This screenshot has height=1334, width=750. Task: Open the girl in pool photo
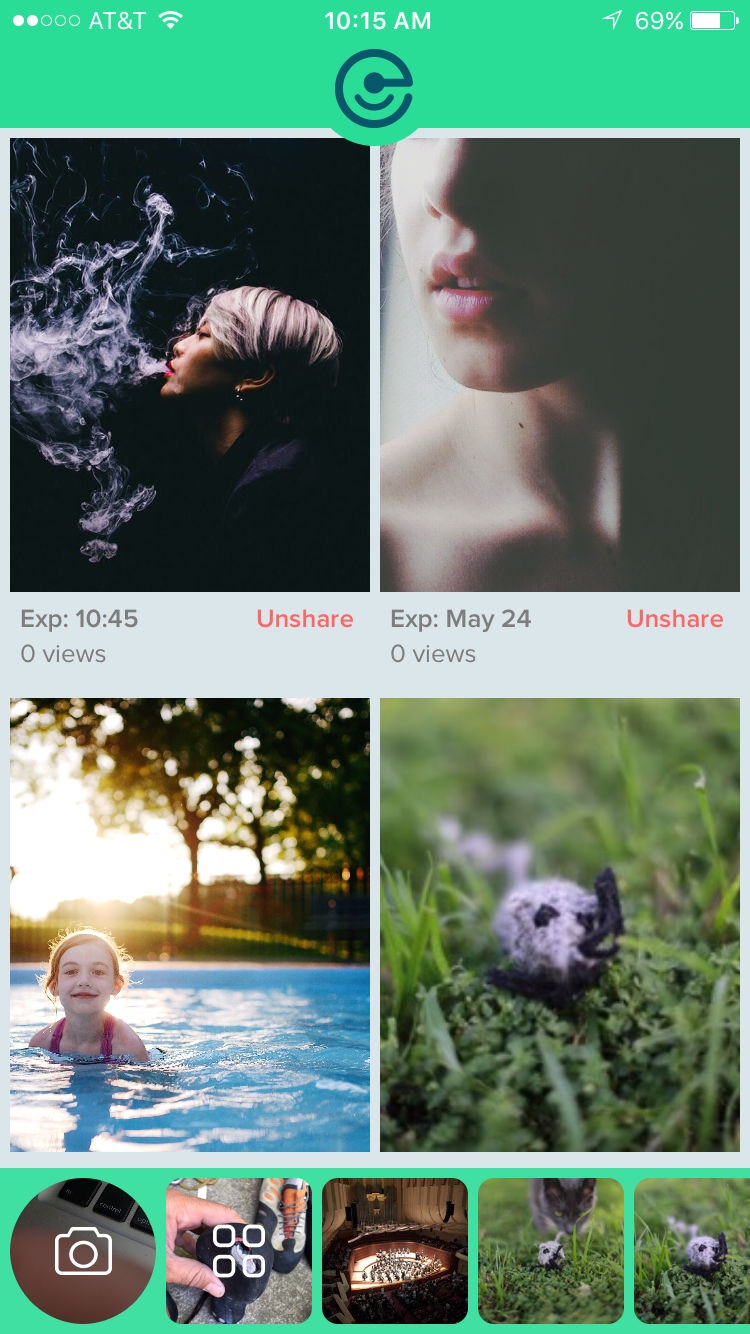pyautogui.click(x=190, y=925)
